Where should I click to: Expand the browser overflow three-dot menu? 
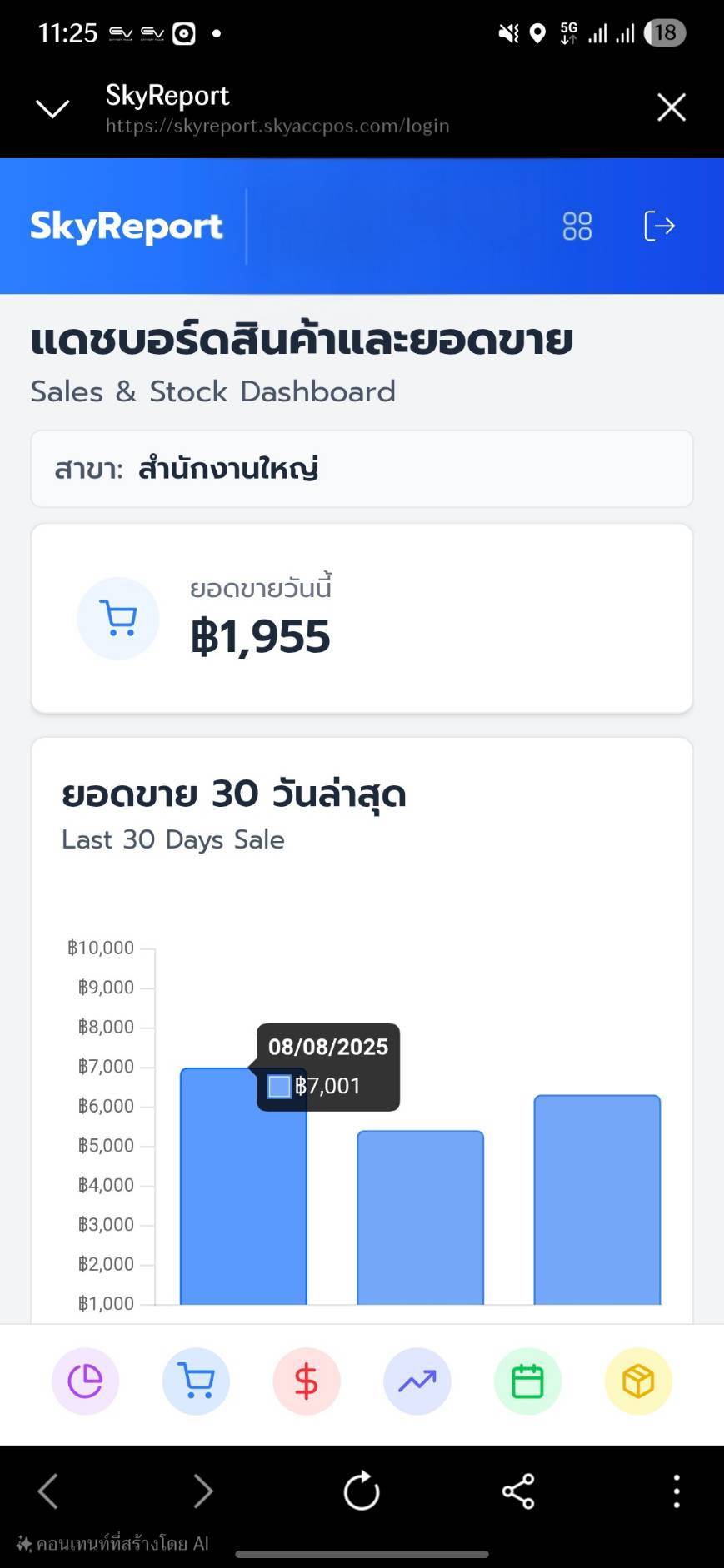click(676, 1491)
